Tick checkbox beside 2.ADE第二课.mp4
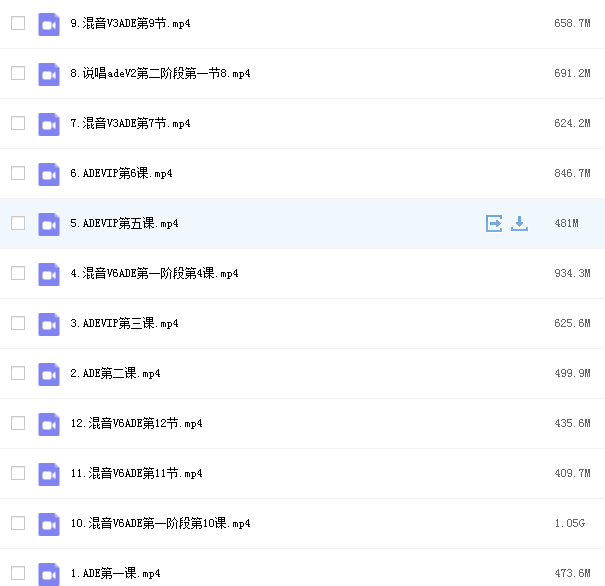This screenshot has width=605, height=586. [18, 373]
